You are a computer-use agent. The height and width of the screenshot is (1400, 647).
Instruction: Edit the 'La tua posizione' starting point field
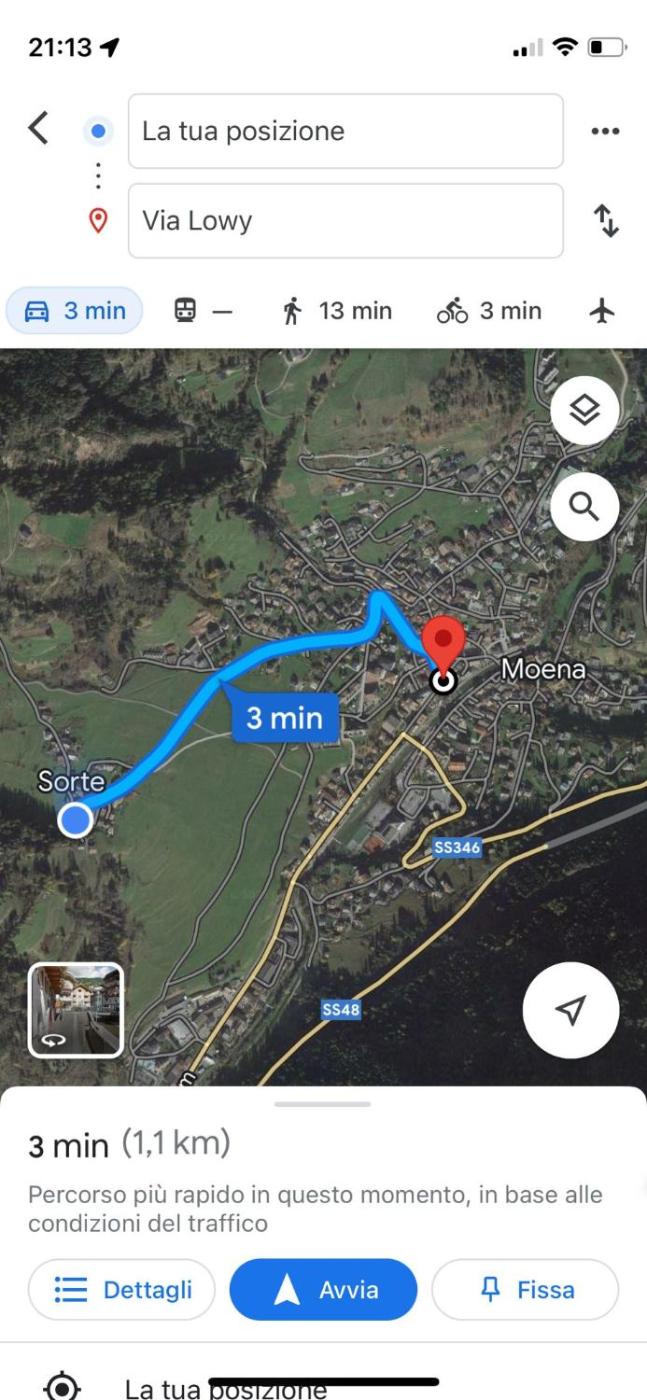tap(345, 131)
